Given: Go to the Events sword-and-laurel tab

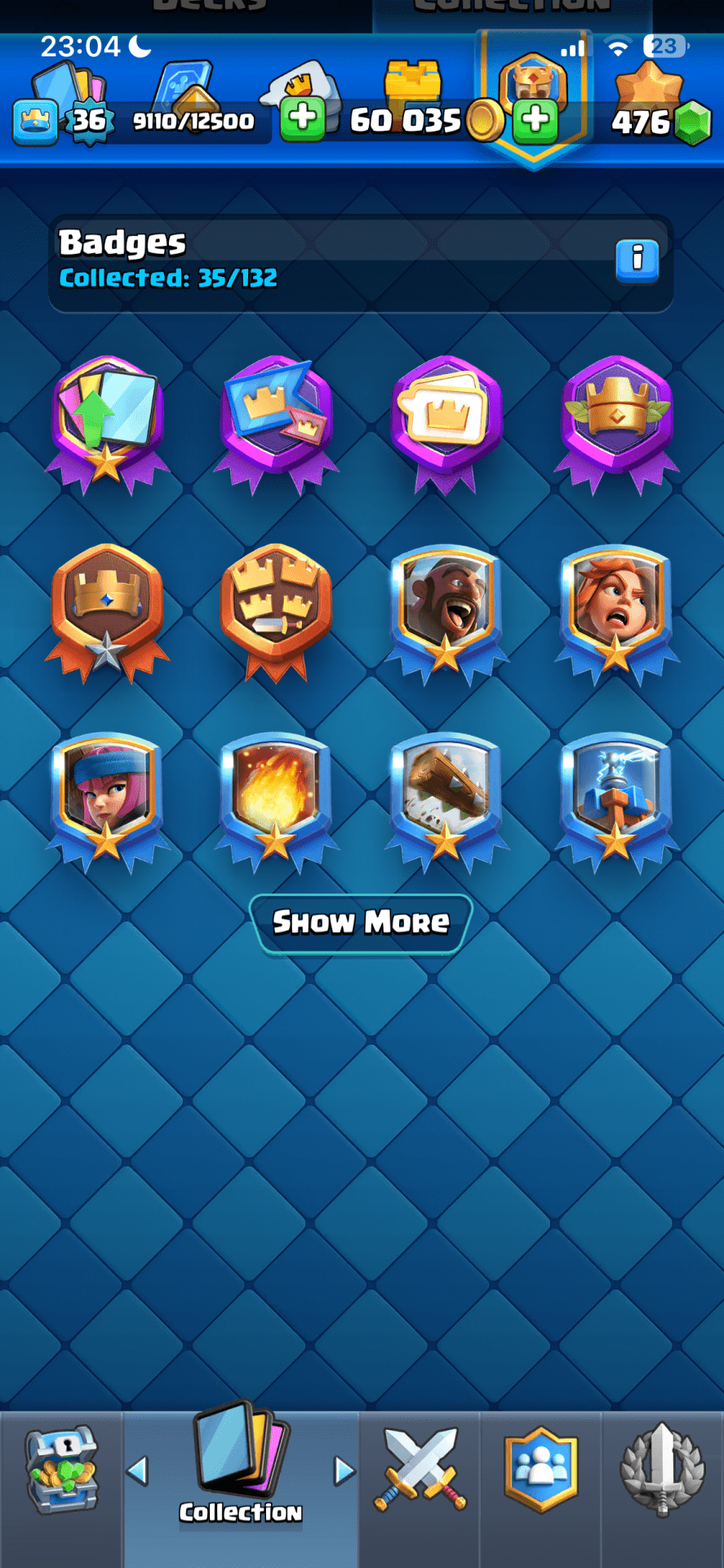Looking at the screenshot, I should pos(662,1470).
